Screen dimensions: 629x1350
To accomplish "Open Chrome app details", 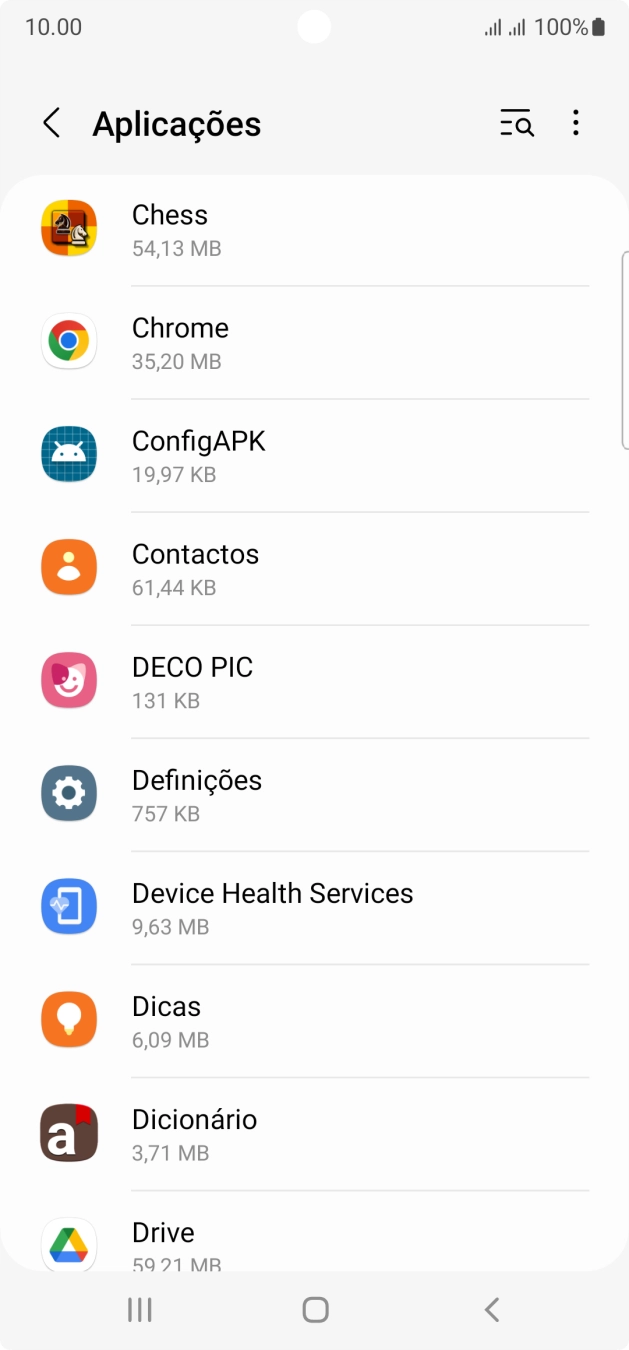I will 314,342.
